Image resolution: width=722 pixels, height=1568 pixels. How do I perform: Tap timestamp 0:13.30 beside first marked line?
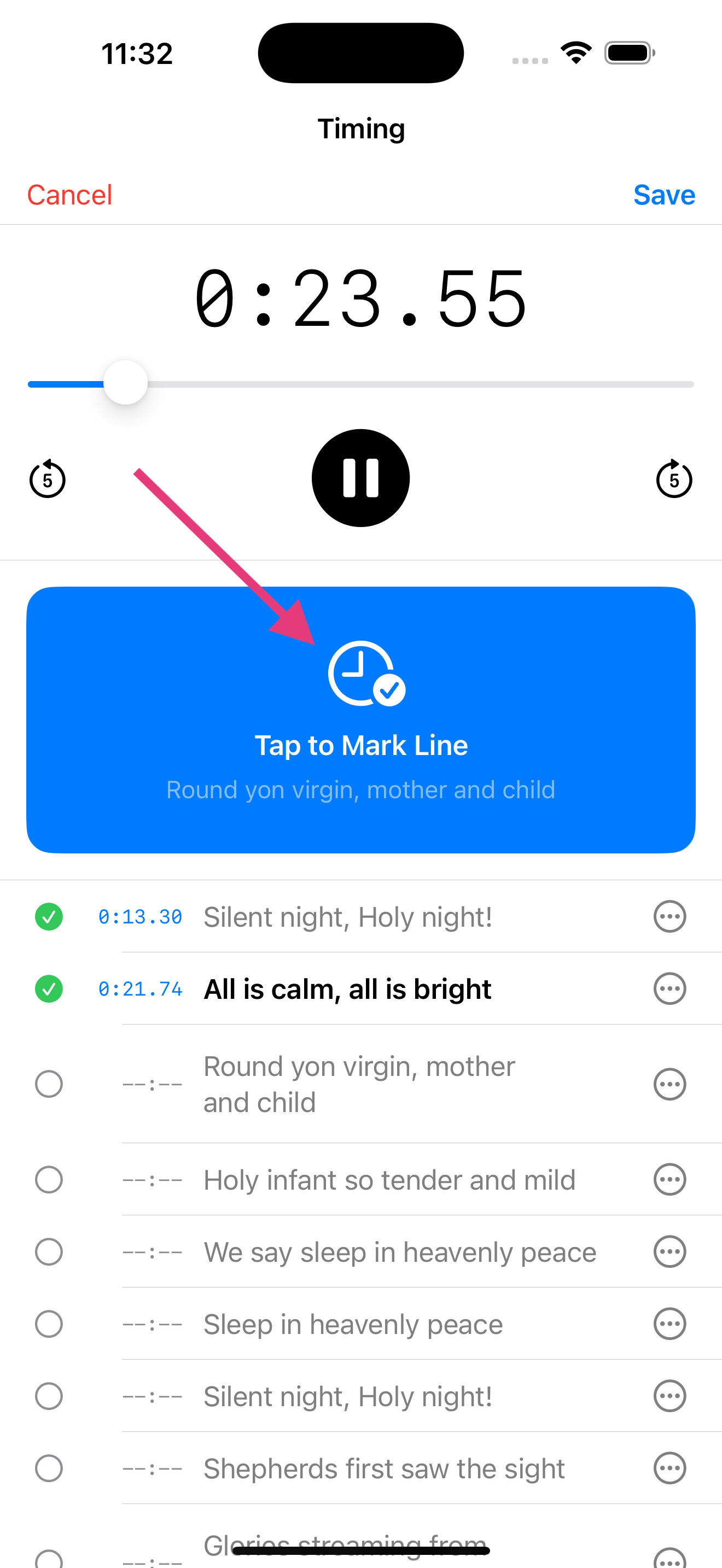point(140,916)
